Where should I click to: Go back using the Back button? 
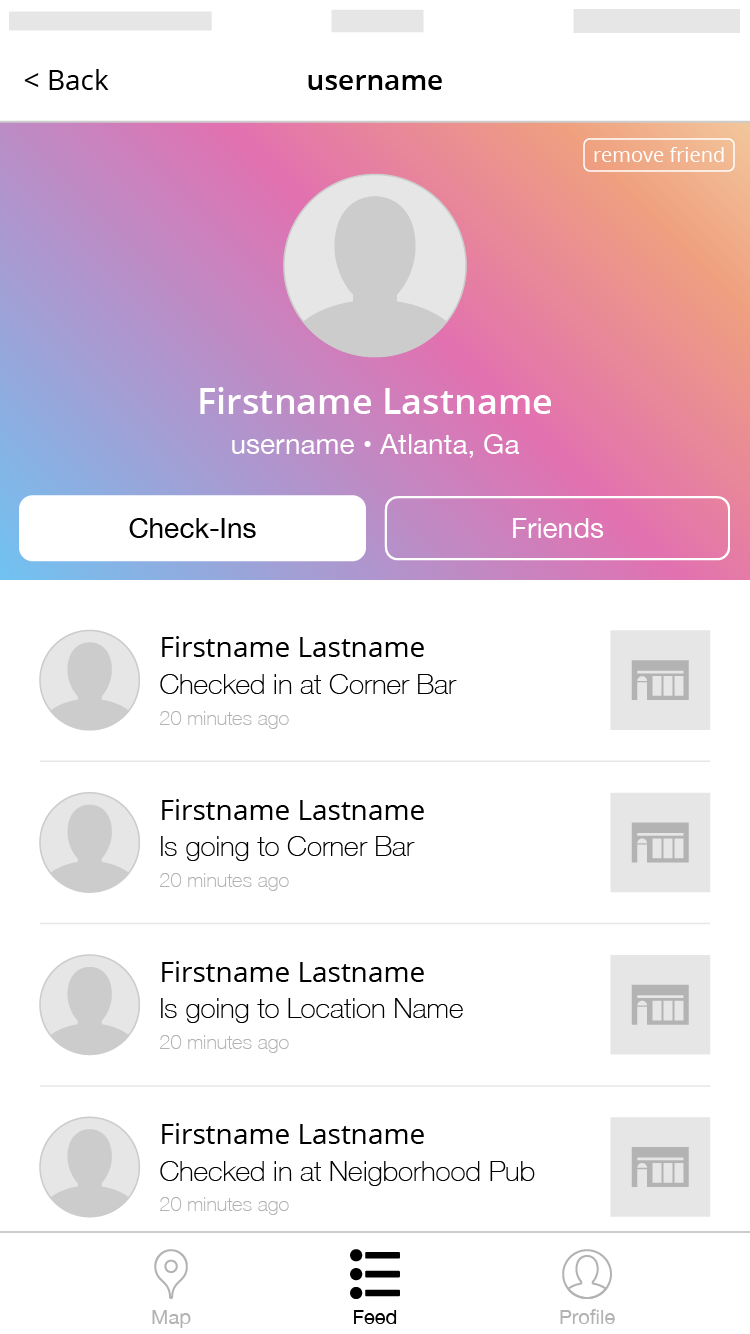point(66,80)
